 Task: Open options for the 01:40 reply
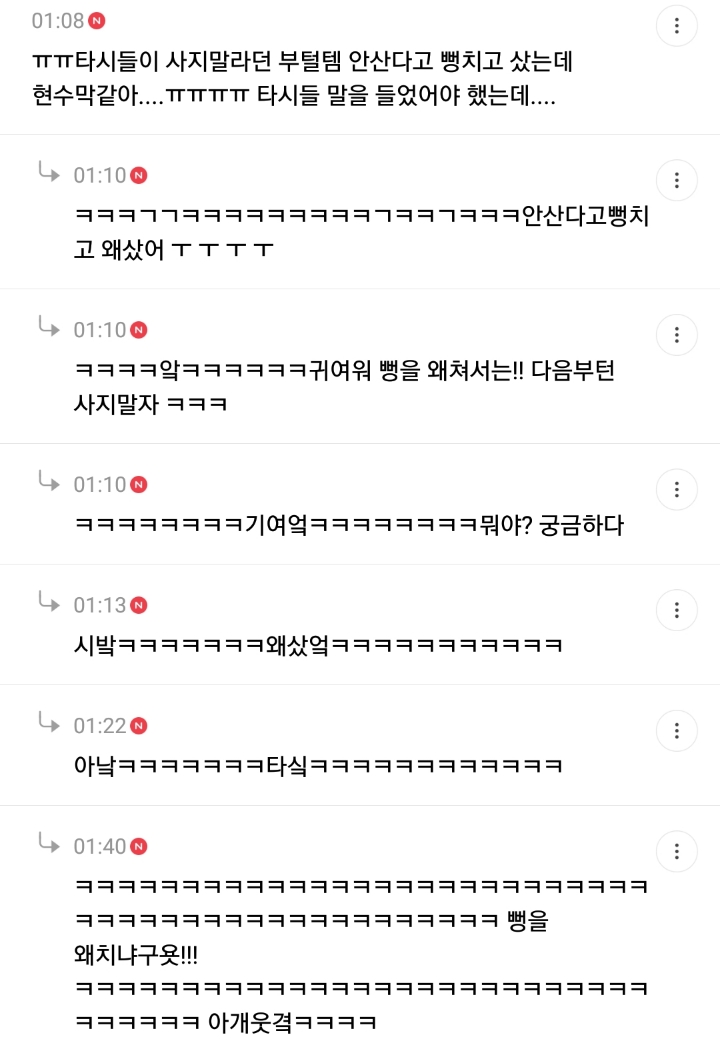677,851
